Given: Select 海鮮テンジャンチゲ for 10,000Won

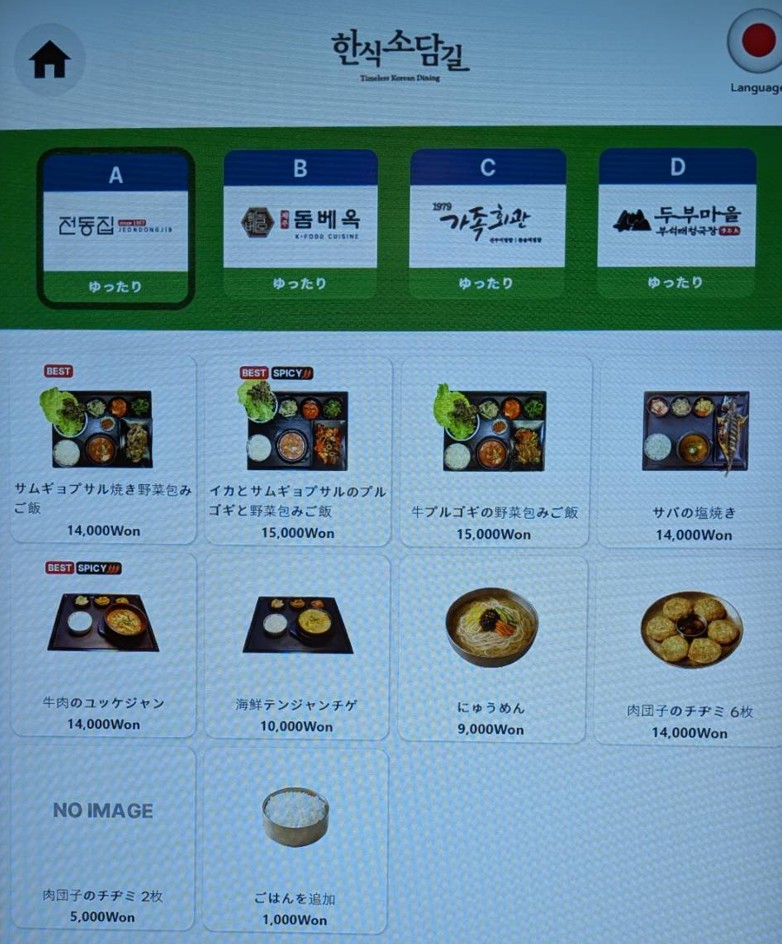Looking at the screenshot, I should click(x=298, y=647).
